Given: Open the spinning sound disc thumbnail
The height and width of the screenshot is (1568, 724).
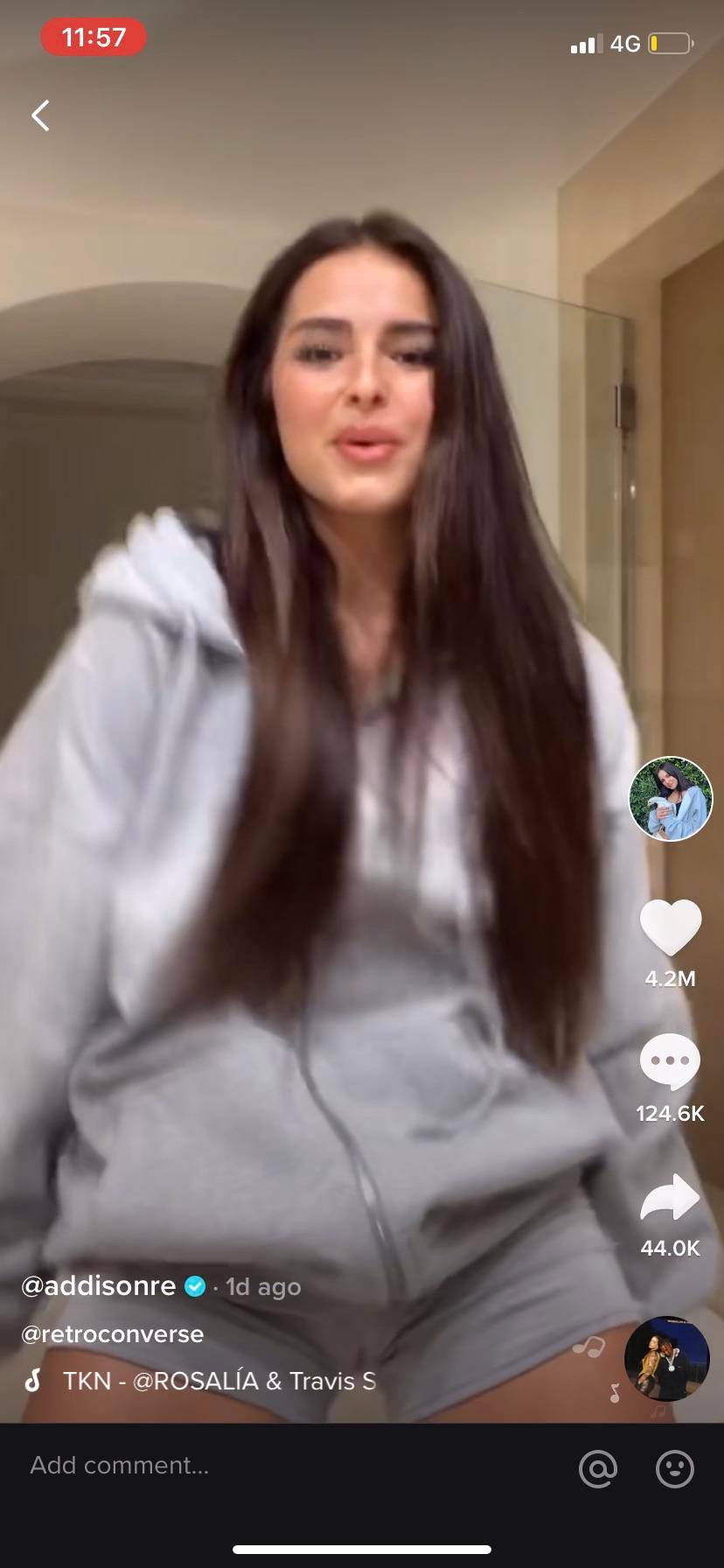Looking at the screenshot, I should click(x=666, y=1358).
